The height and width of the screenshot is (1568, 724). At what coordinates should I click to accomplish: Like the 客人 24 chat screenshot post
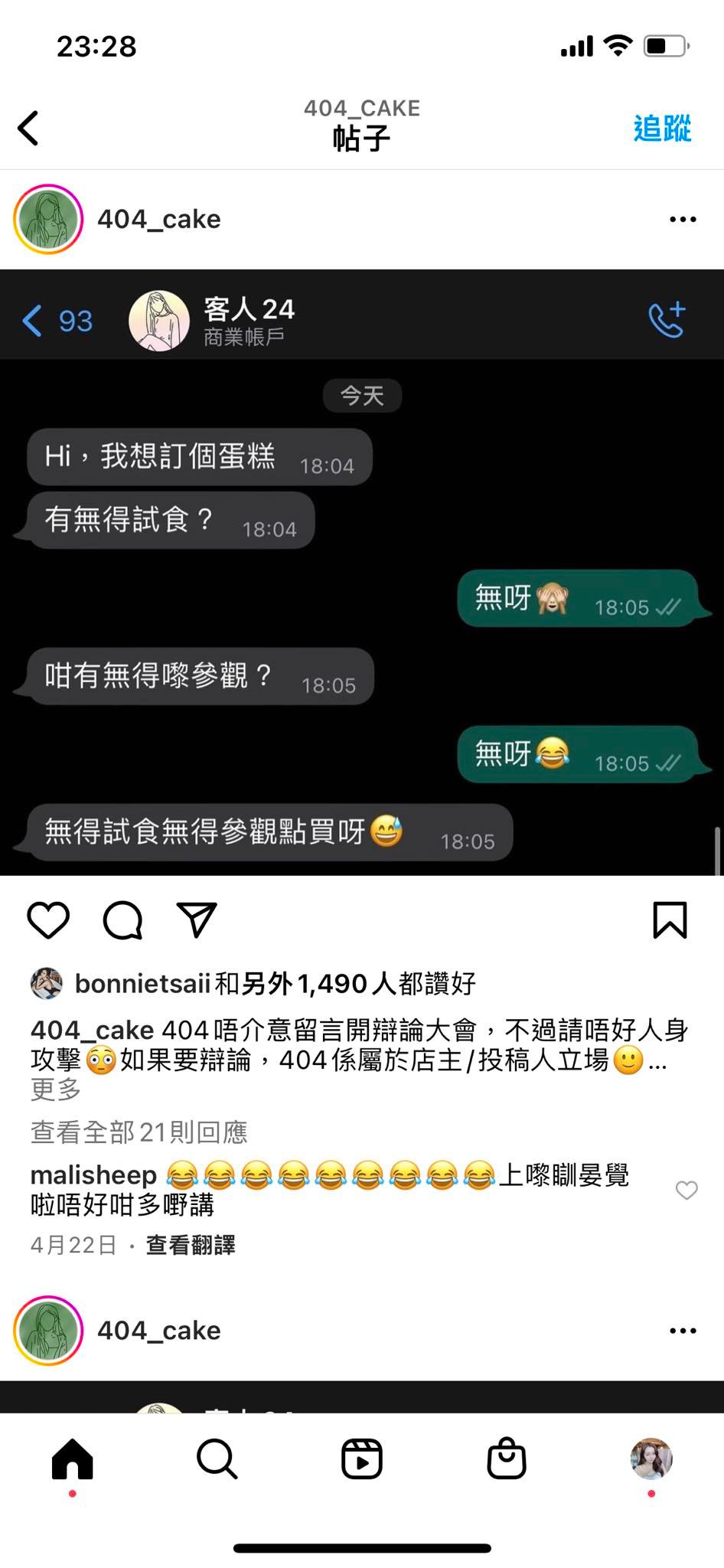(x=48, y=920)
